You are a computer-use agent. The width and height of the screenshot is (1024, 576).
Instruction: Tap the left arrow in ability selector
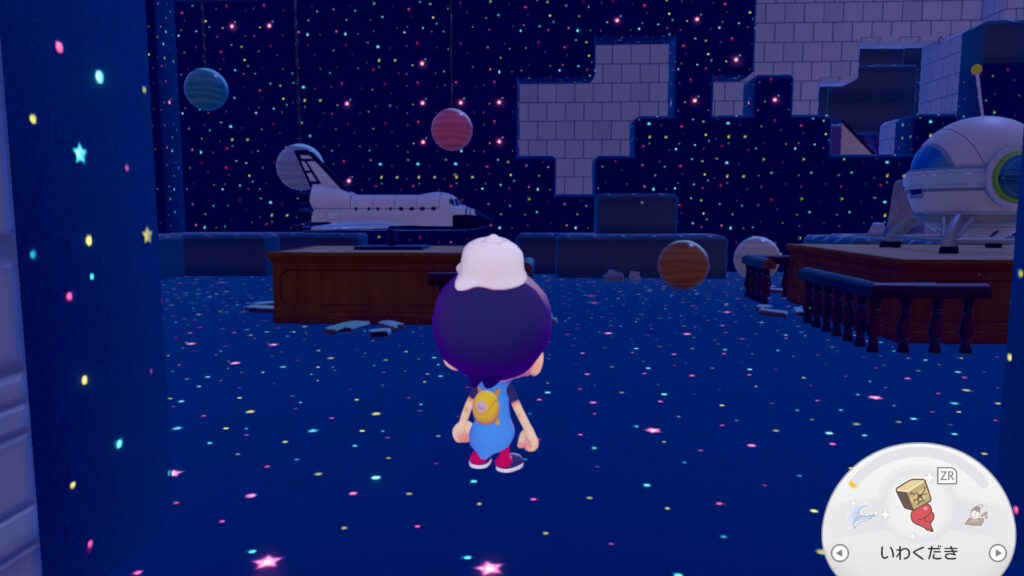[840, 553]
